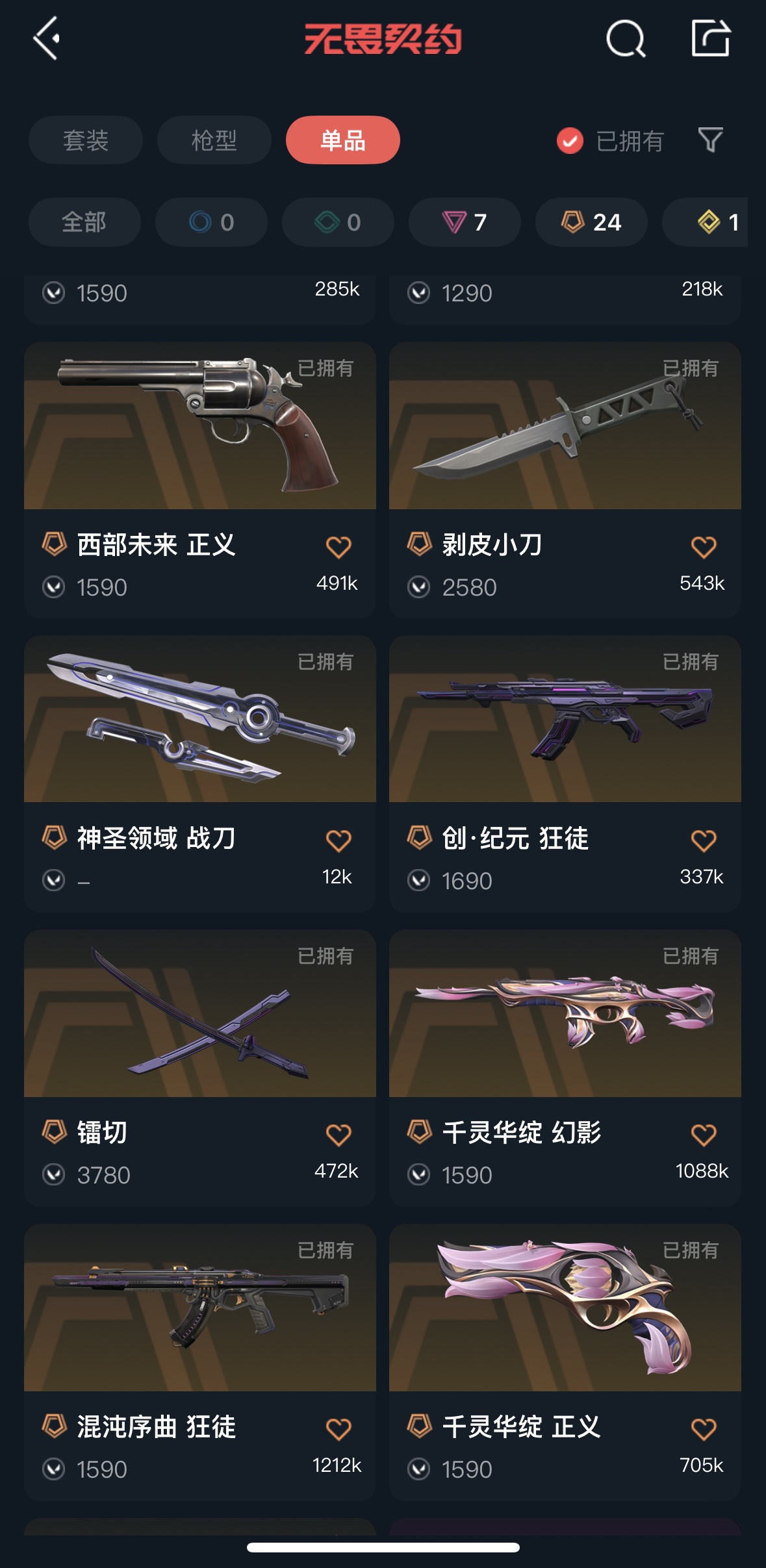The height and width of the screenshot is (1568, 766).
Task: Uncheck the 已拥有 owned filter
Action: pyautogui.click(x=570, y=141)
